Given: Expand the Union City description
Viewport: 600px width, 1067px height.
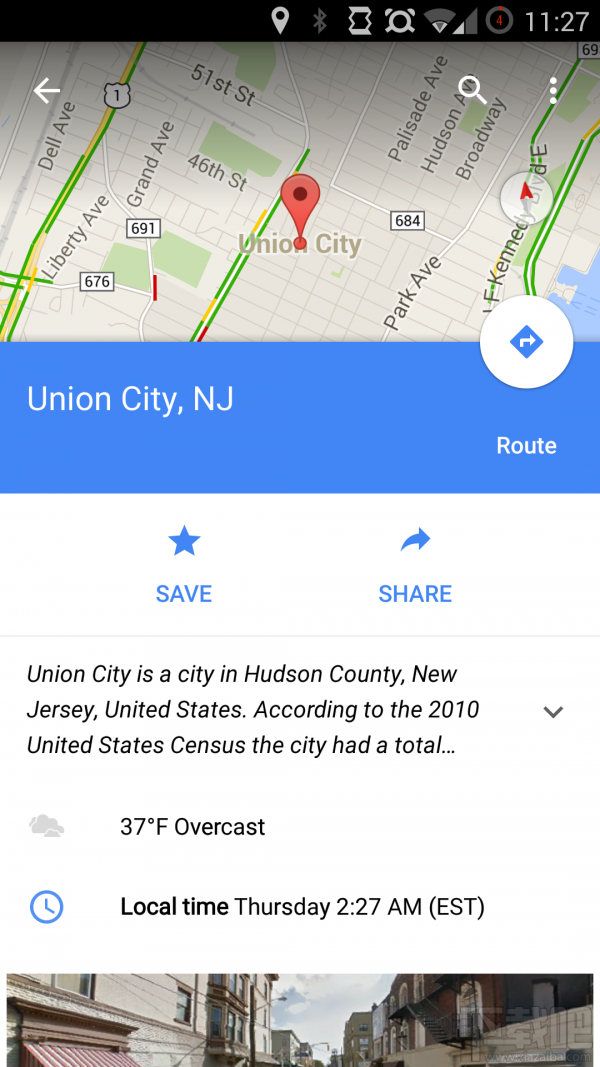Looking at the screenshot, I should click(x=553, y=712).
